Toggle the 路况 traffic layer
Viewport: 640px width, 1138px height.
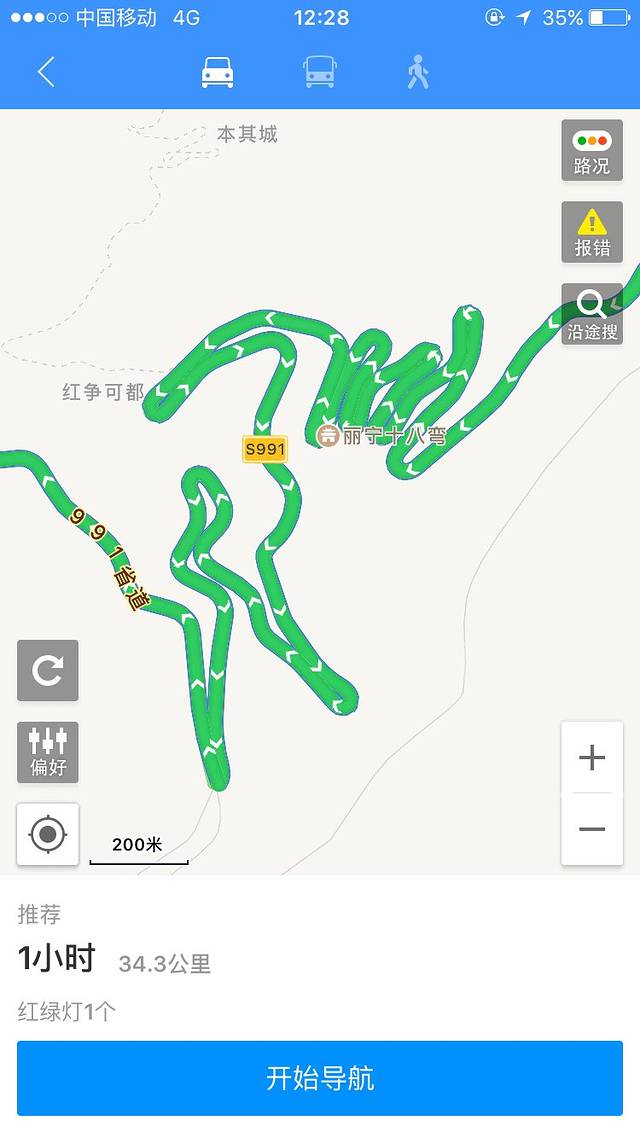(591, 150)
